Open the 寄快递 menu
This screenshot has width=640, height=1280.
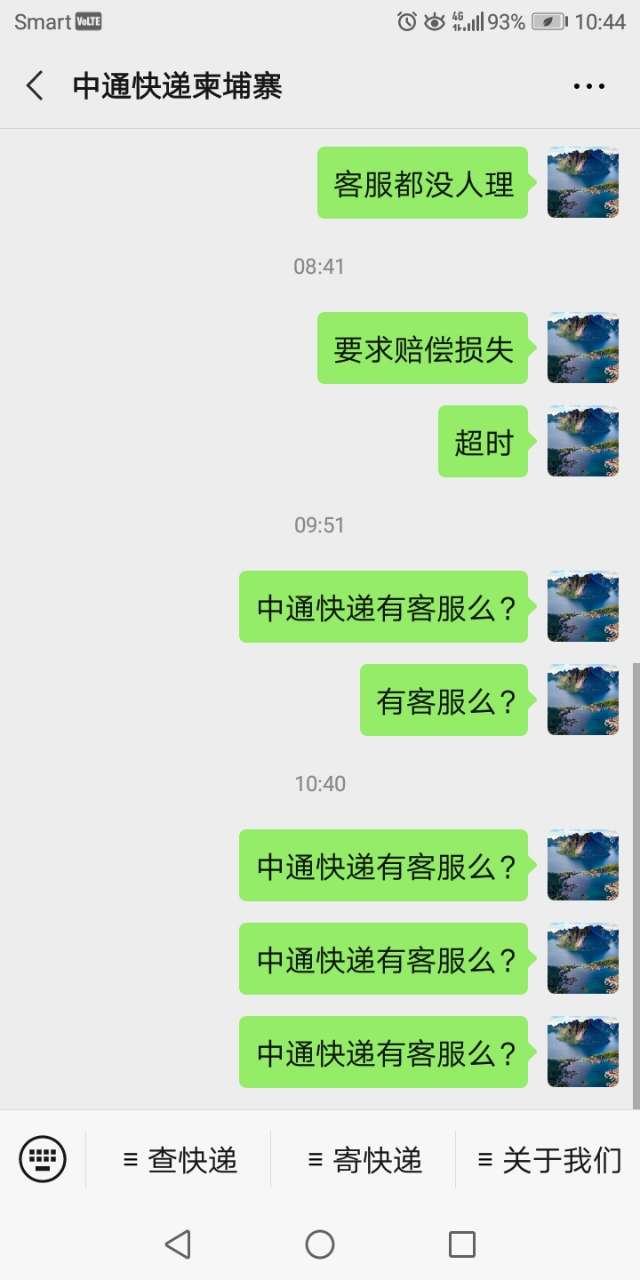tap(364, 1160)
